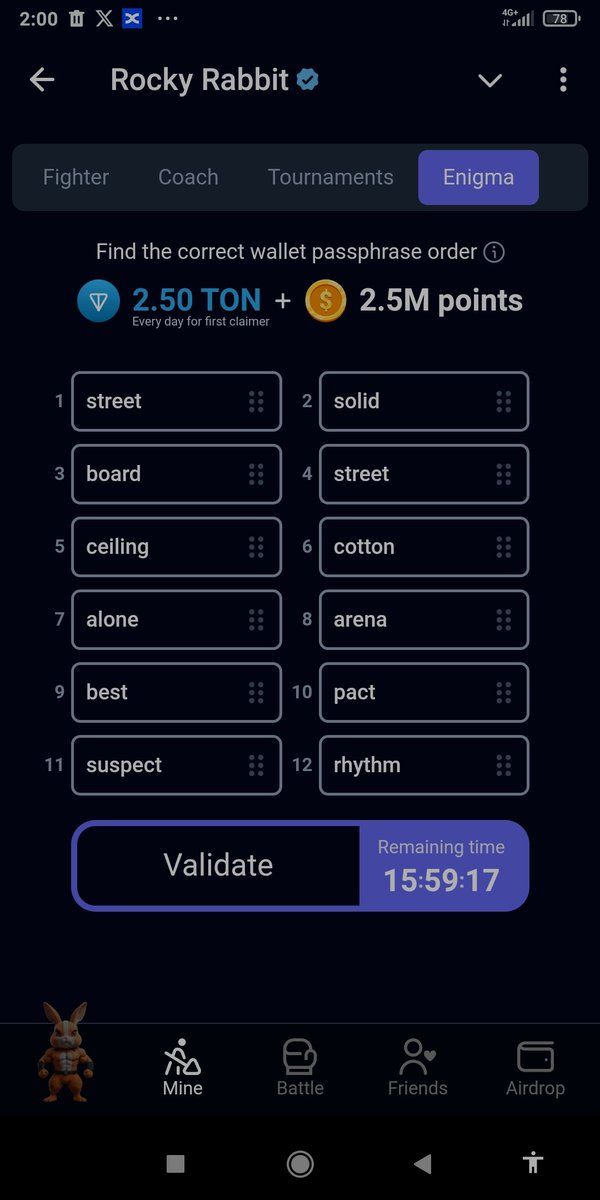Screen dimensions: 600x1200
Task: Open the three-dot overflow menu
Action: click(x=563, y=80)
